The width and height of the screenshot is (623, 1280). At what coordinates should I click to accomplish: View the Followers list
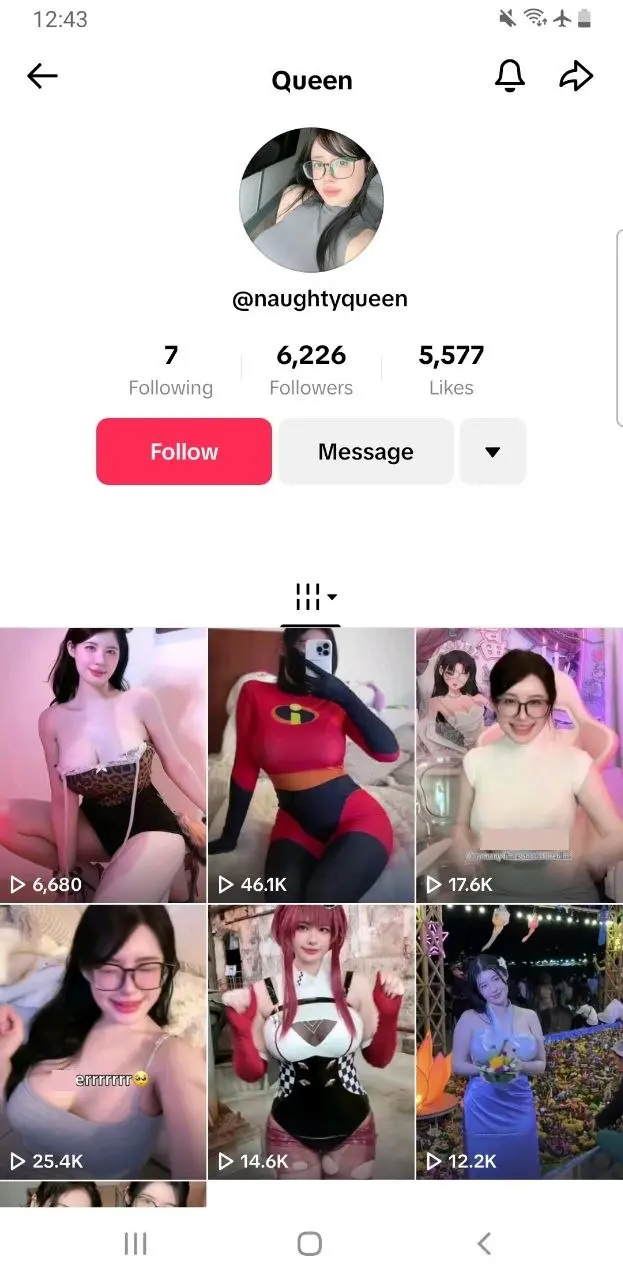pos(311,370)
